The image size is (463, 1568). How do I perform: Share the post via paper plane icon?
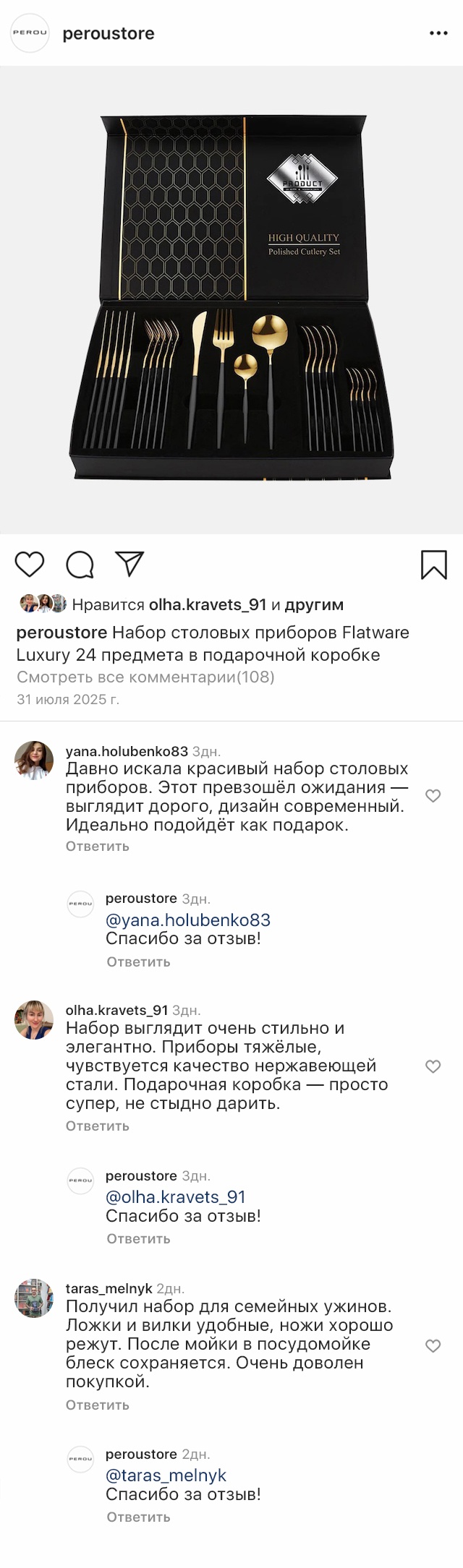(x=130, y=564)
